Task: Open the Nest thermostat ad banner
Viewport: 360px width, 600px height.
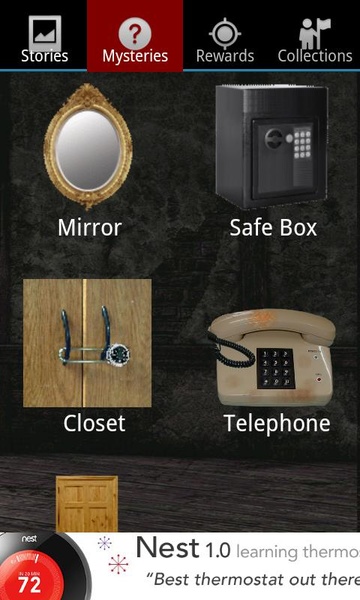Action: click(180, 566)
